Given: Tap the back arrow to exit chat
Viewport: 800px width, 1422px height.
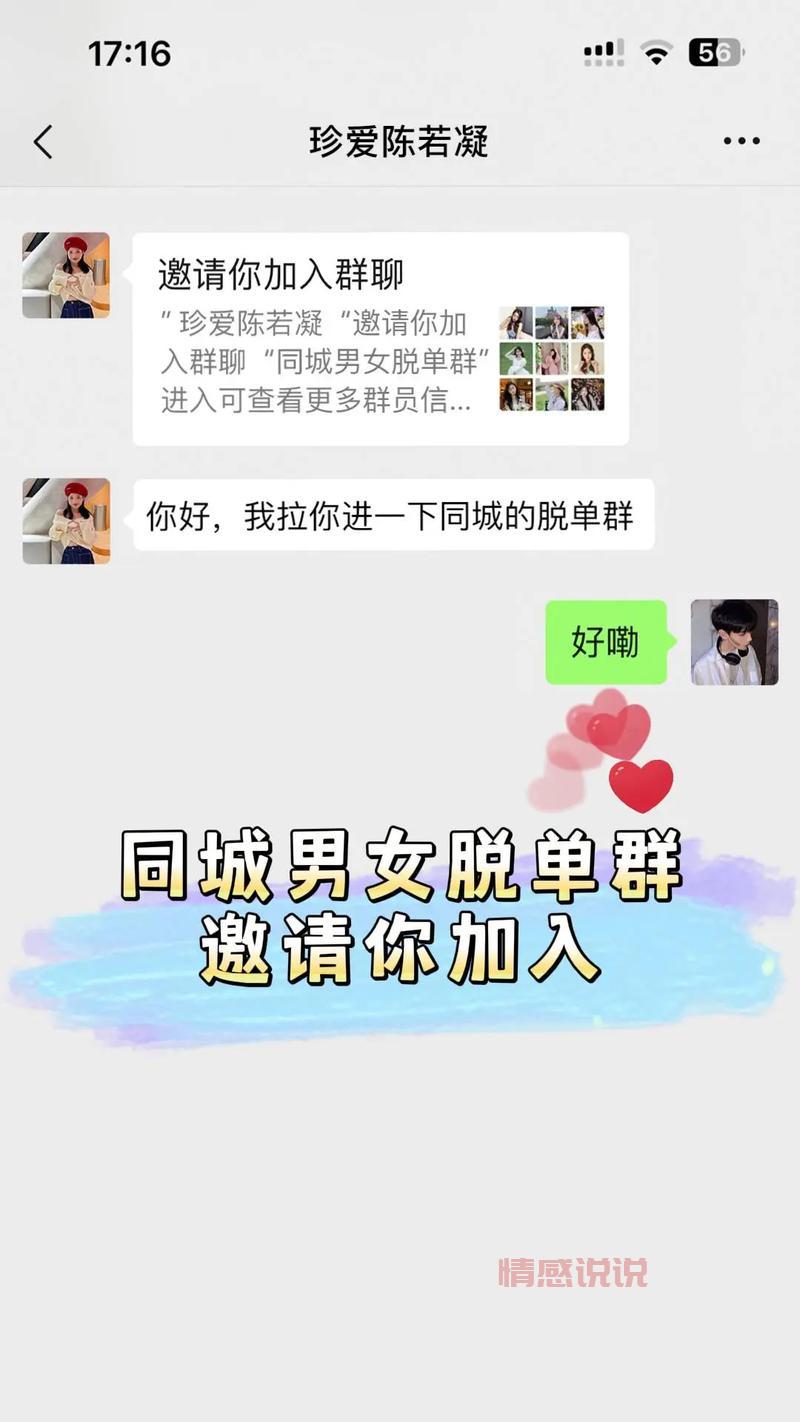Looking at the screenshot, I should tap(41, 141).
